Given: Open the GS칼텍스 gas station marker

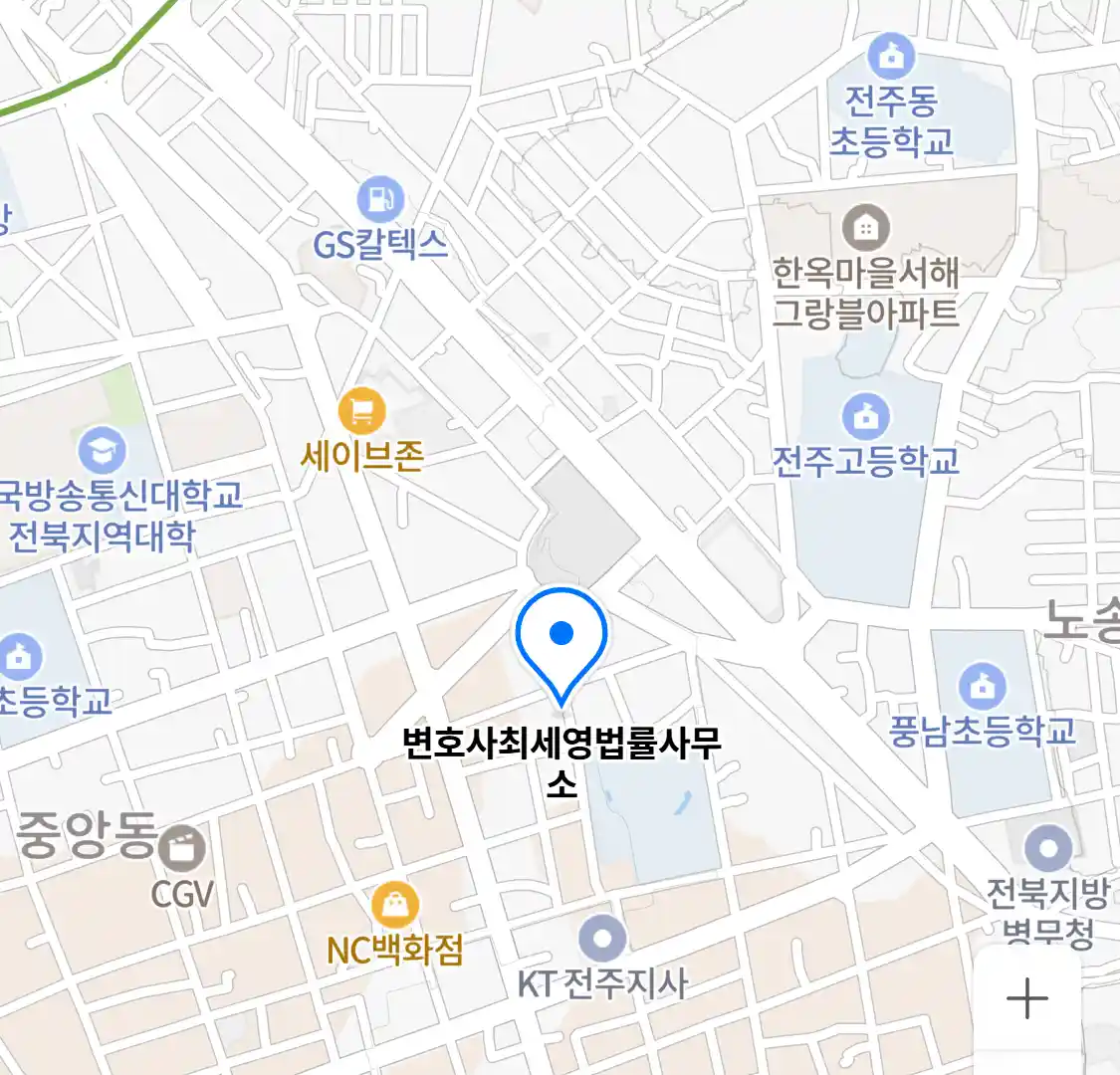Looking at the screenshot, I should click(380, 200).
